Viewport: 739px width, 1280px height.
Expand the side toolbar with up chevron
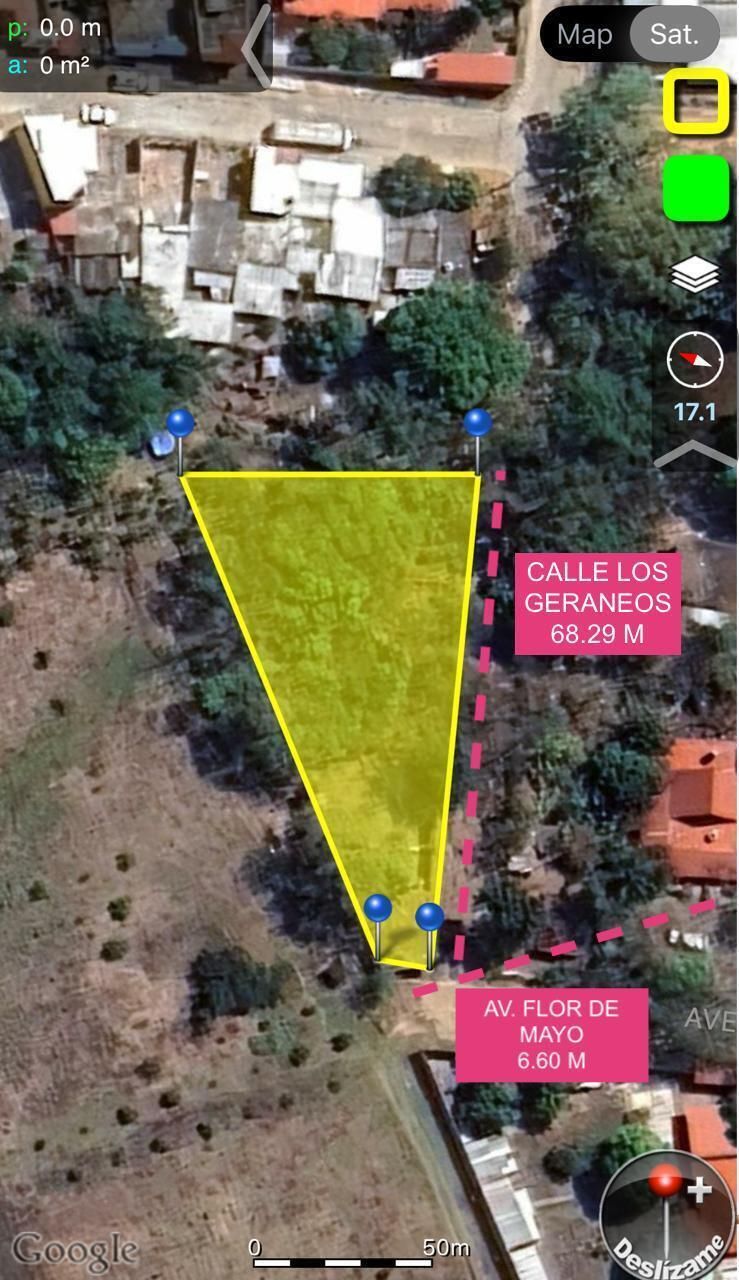695,455
